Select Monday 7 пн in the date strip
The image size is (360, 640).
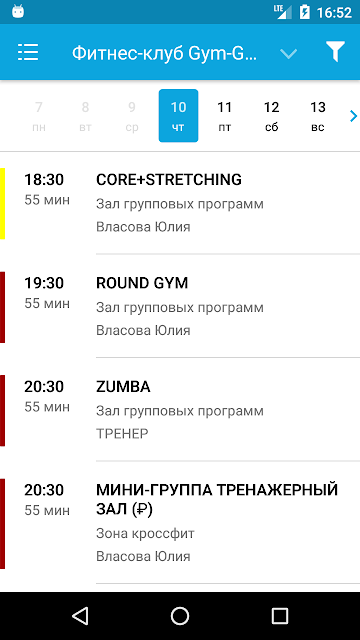[x=39, y=116]
